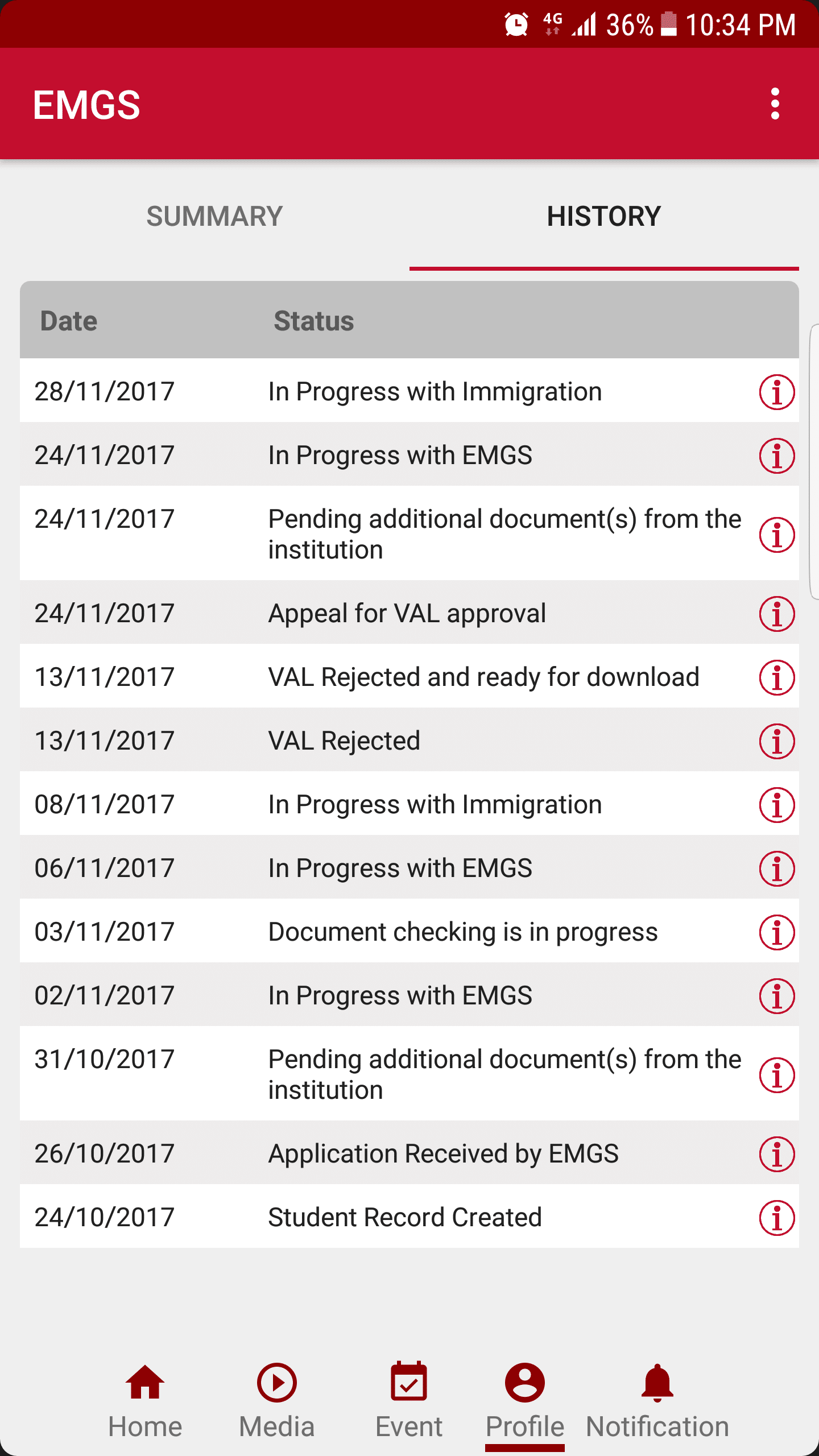Go to the Home tab
The width and height of the screenshot is (819, 1456).
coord(145,1400)
